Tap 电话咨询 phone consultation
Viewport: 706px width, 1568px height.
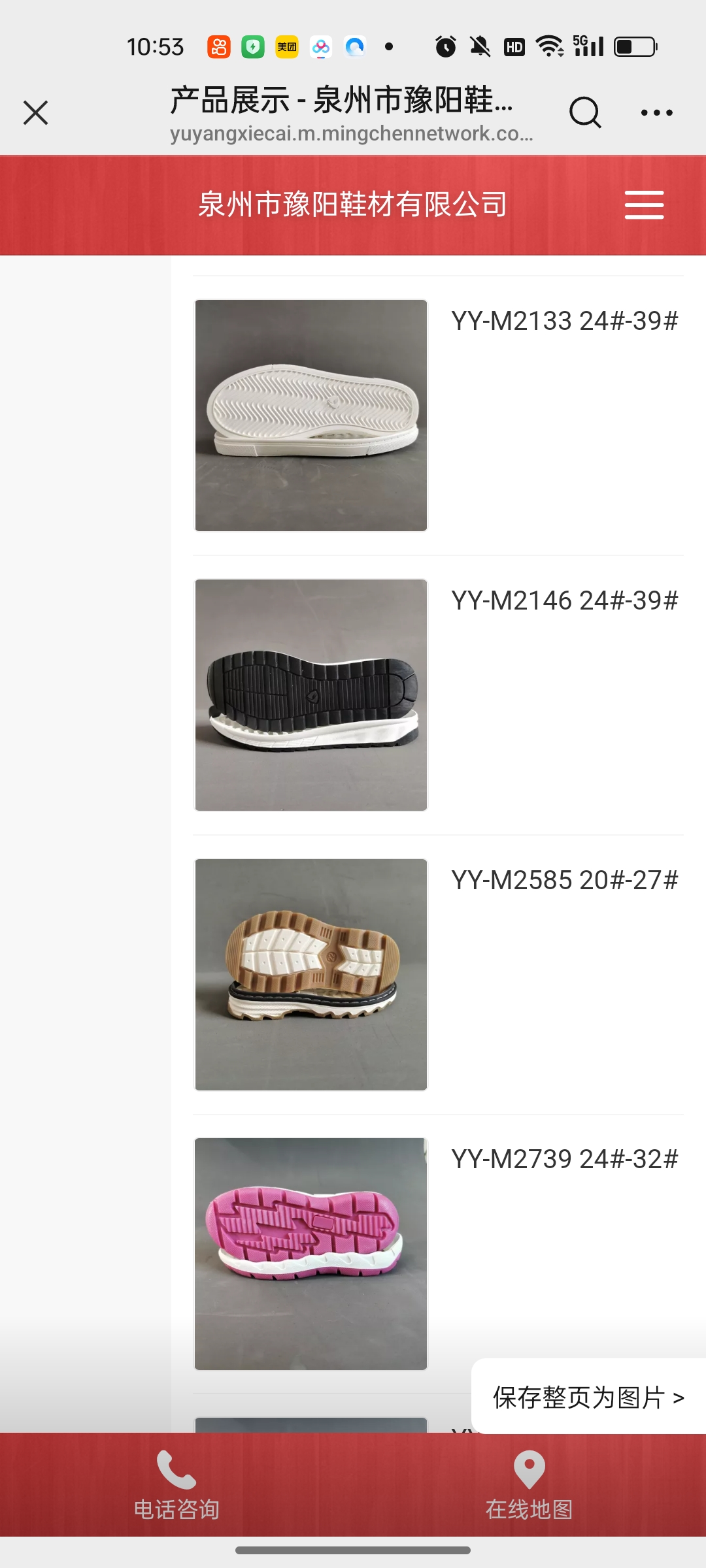click(x=176, y=1486)
